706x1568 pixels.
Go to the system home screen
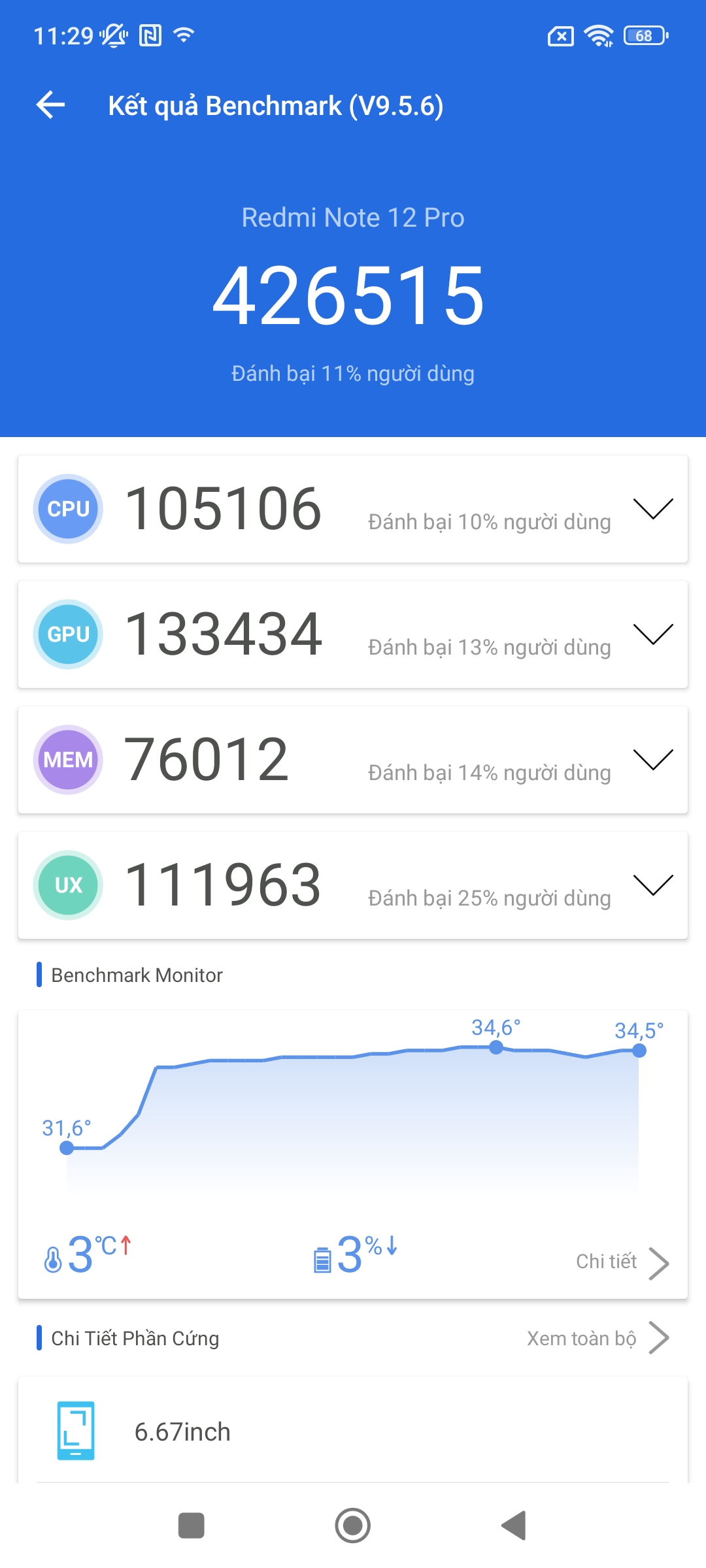click(353, 1526)
